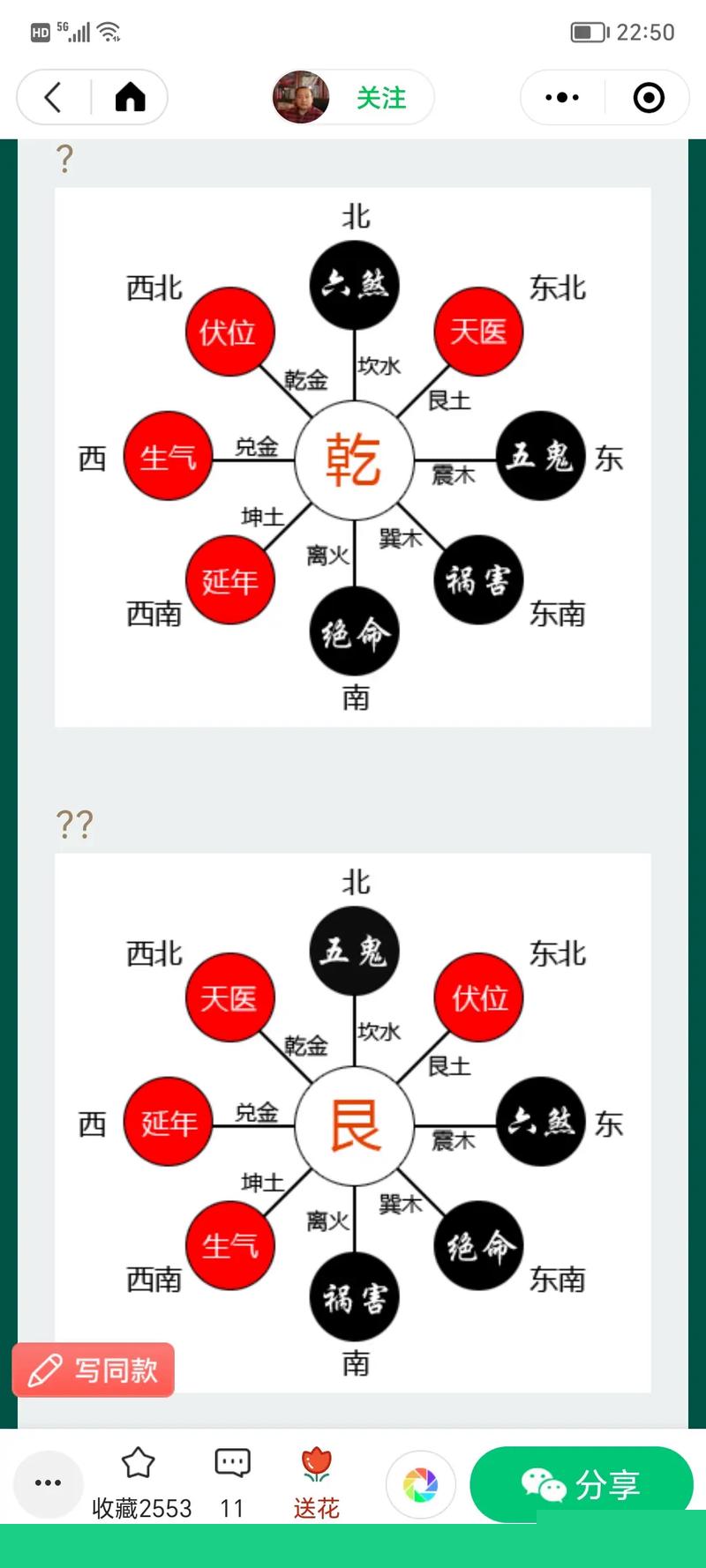The height and width of the screenshot is (1568, 706).
Task: Add this article to 收藏 favorites
Action: [x=139, y=1483]
